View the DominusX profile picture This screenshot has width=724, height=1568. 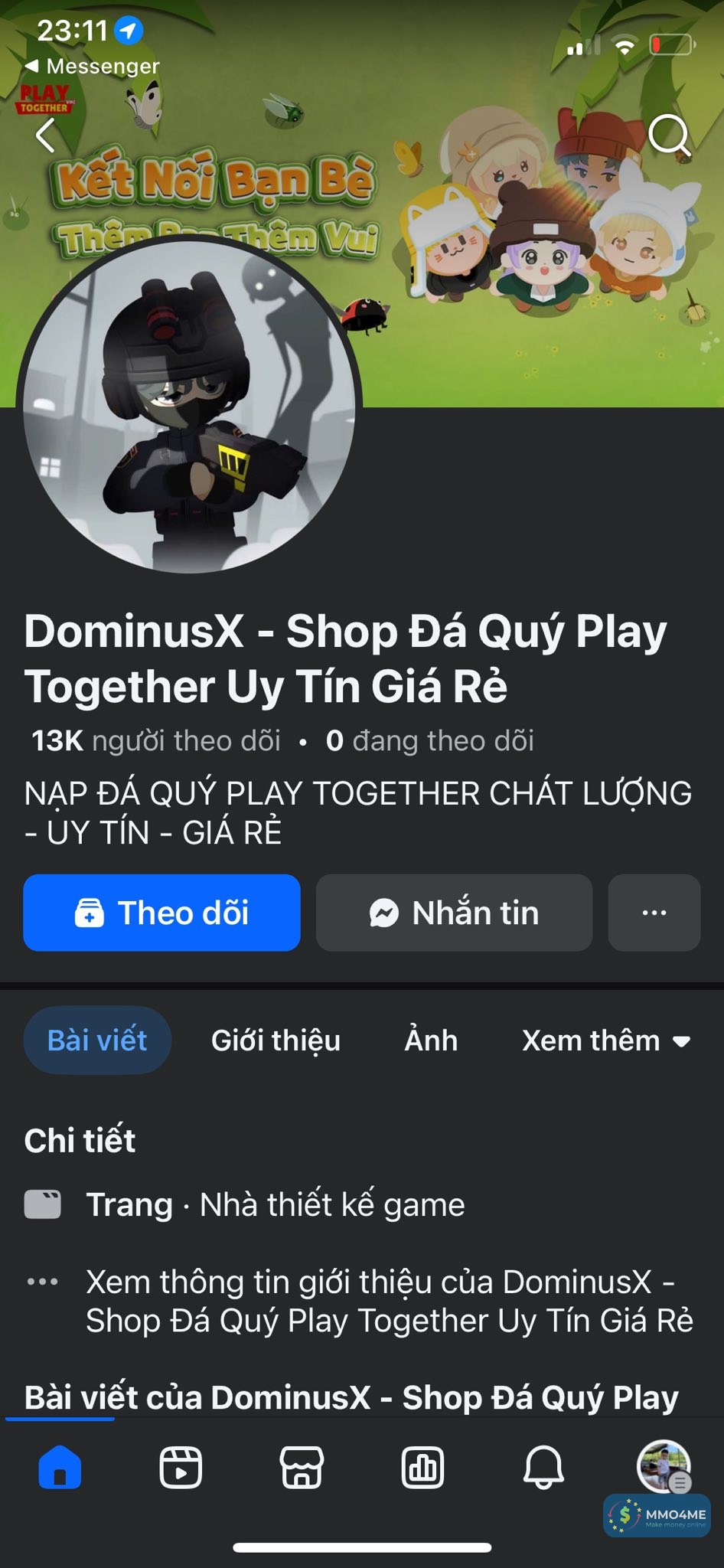point(189,404)
